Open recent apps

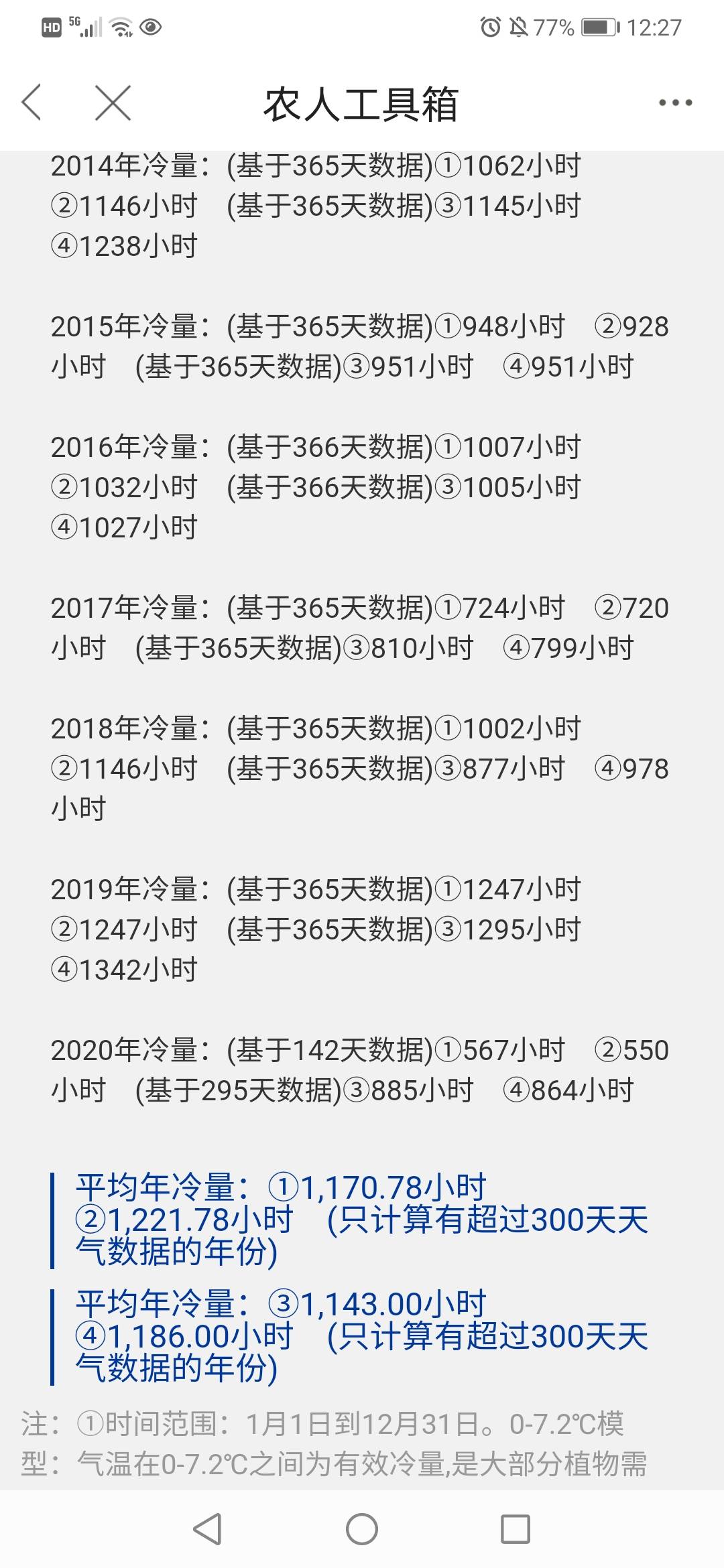[x=516, y=1529]
